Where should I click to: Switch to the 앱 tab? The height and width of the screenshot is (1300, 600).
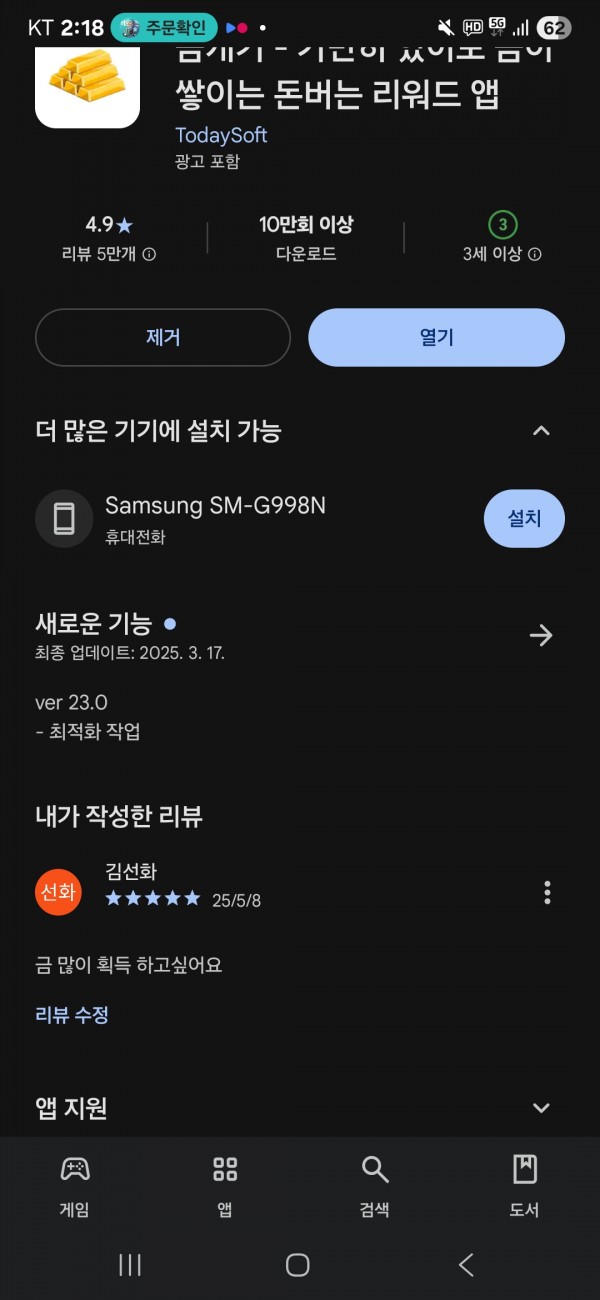click(225, 1186)
